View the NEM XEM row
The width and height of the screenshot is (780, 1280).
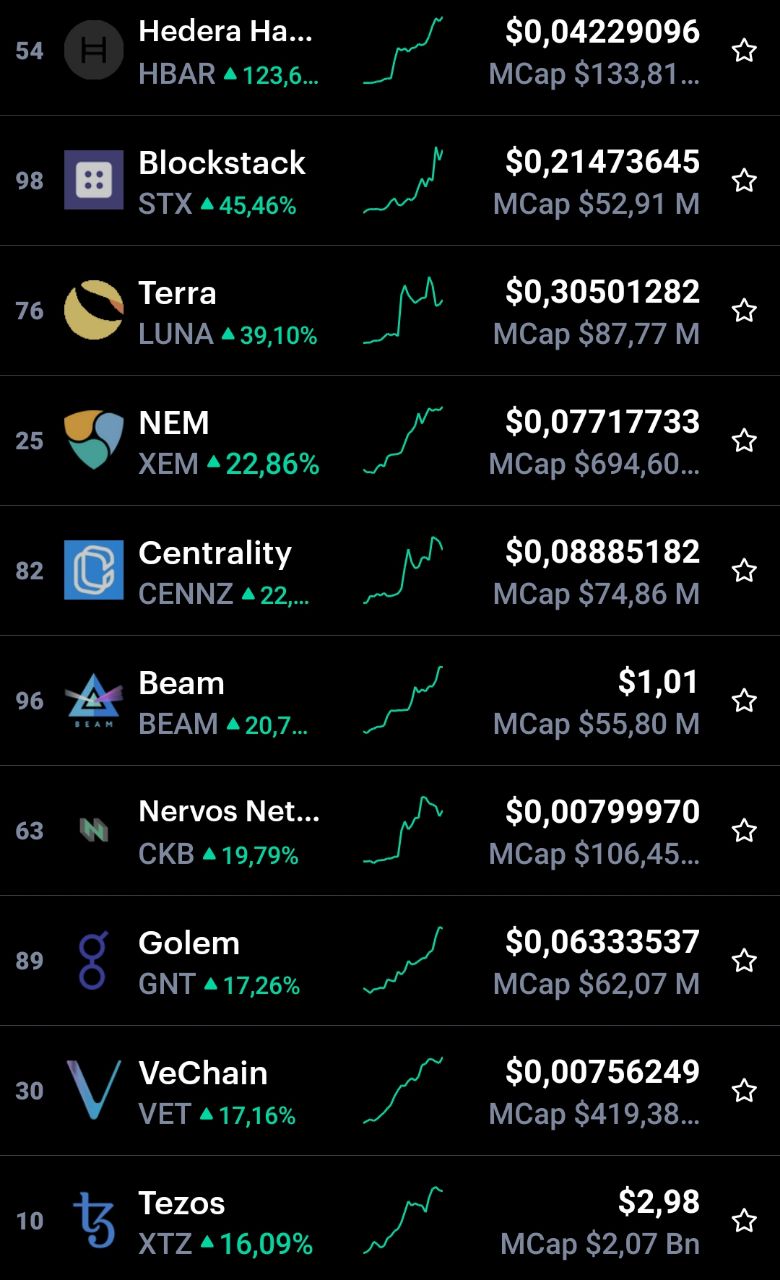point(390,441)
